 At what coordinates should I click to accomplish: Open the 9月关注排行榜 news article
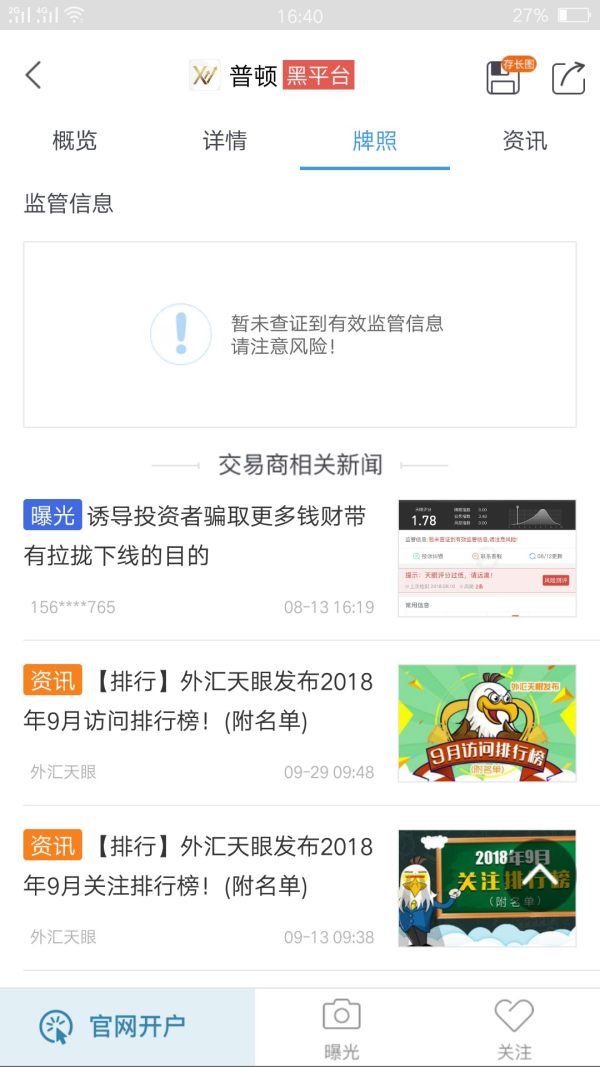click(x=200, y=866)
